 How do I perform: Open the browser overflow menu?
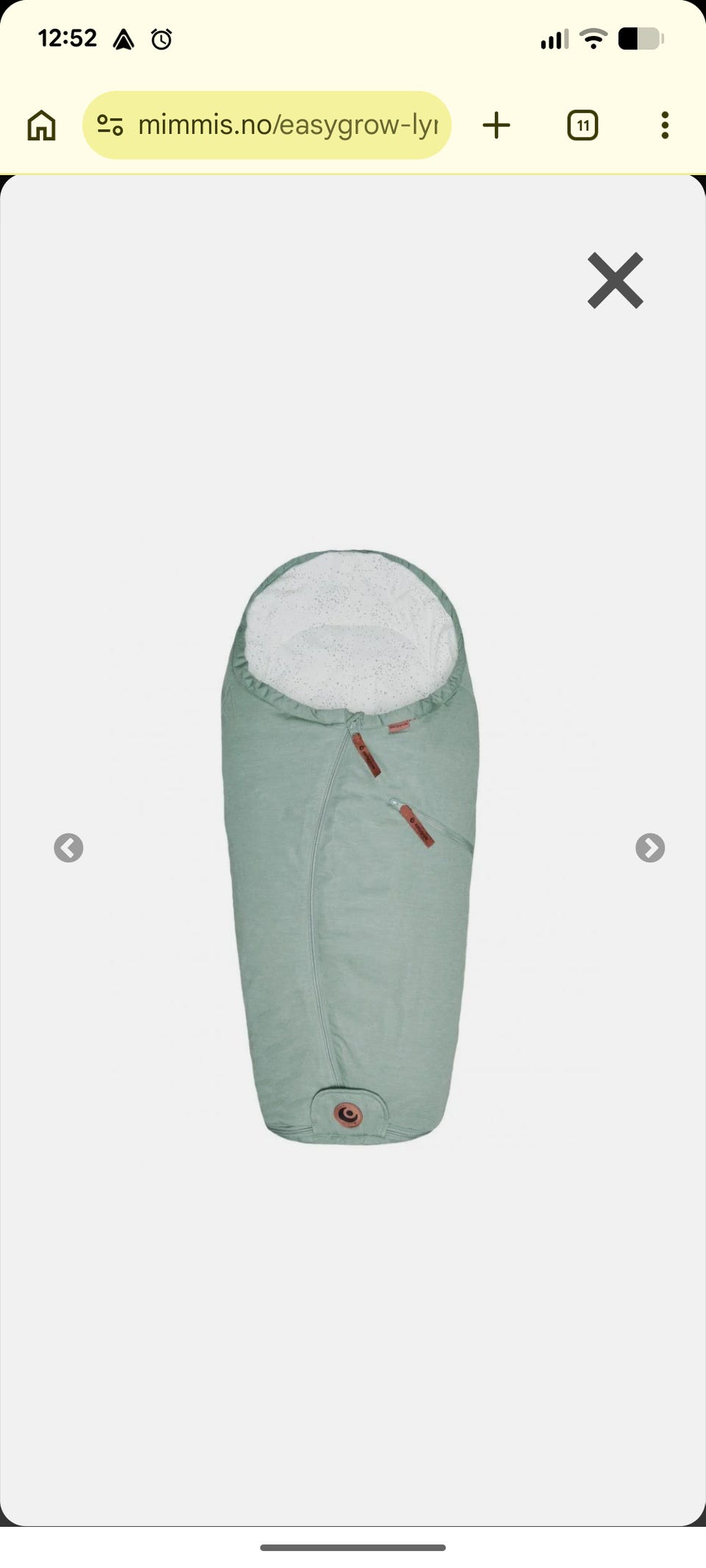665,125
